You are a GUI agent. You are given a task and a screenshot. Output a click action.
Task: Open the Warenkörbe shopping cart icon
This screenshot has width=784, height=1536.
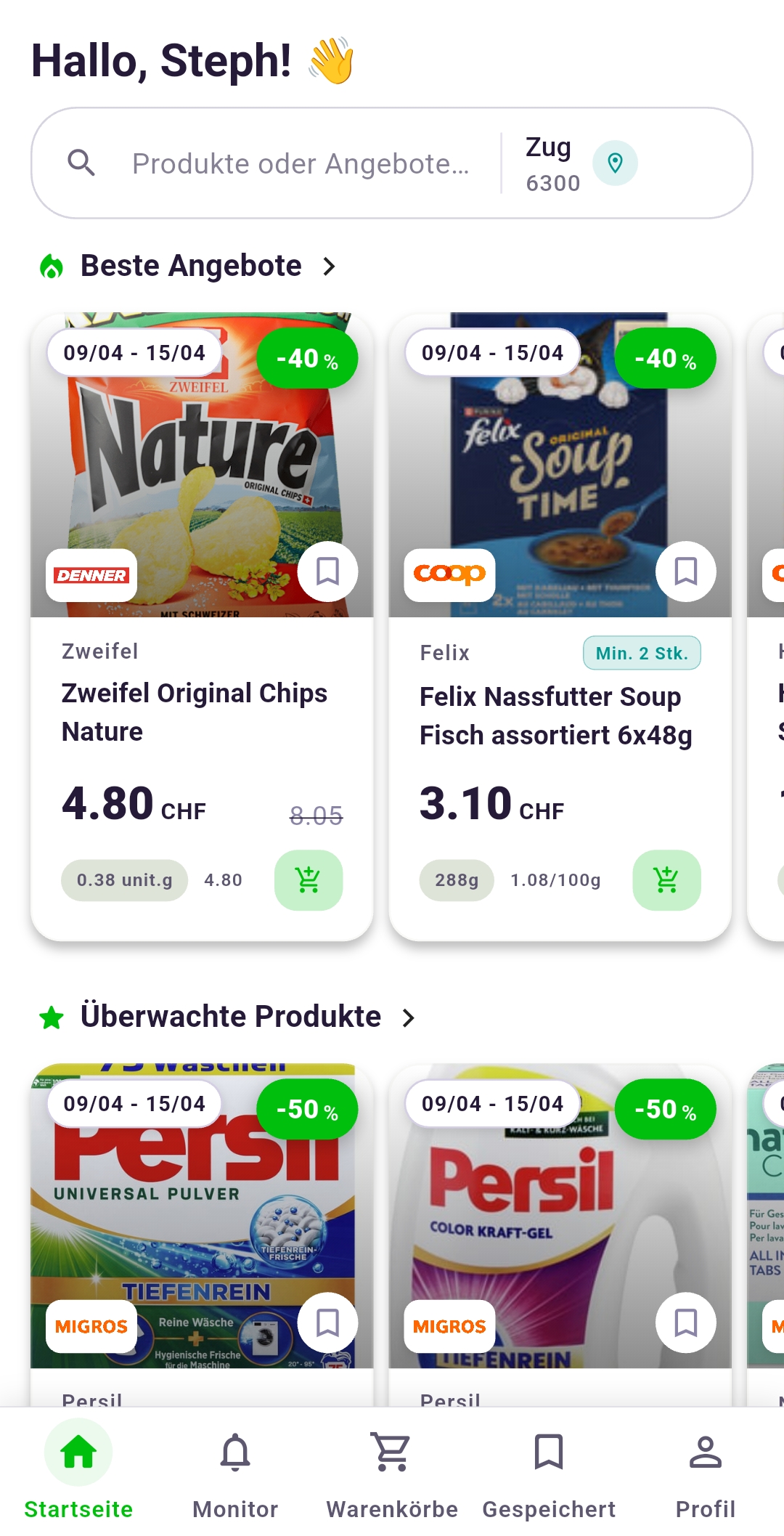[x=391, y=1452]
